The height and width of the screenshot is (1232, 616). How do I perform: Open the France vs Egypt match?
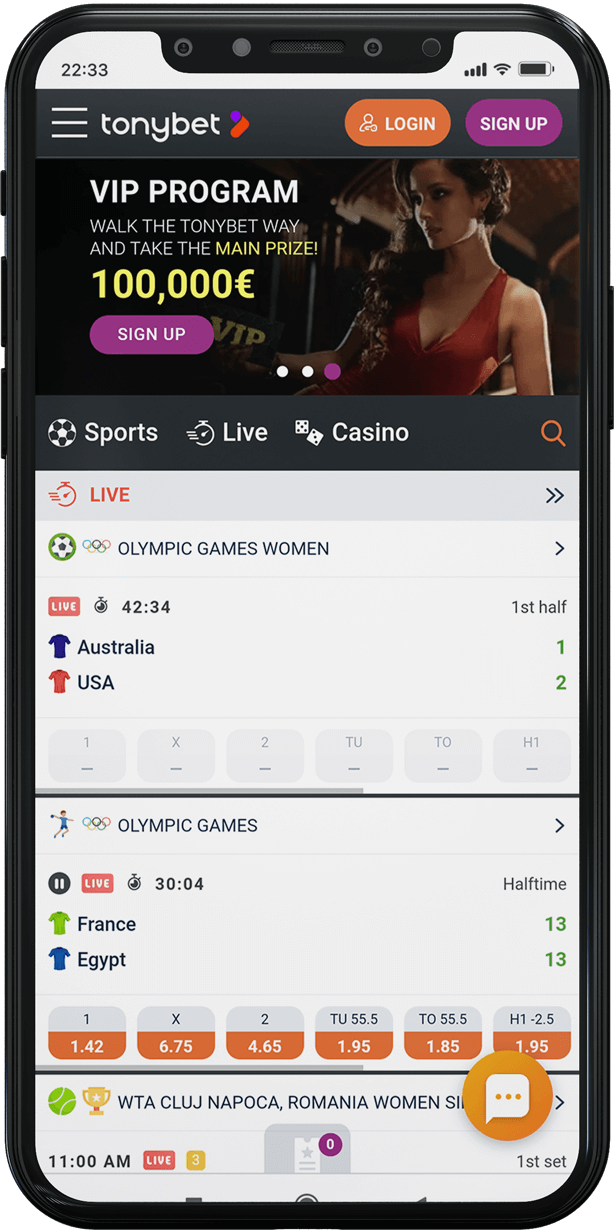pyautogui.click(x=300, y=942)
